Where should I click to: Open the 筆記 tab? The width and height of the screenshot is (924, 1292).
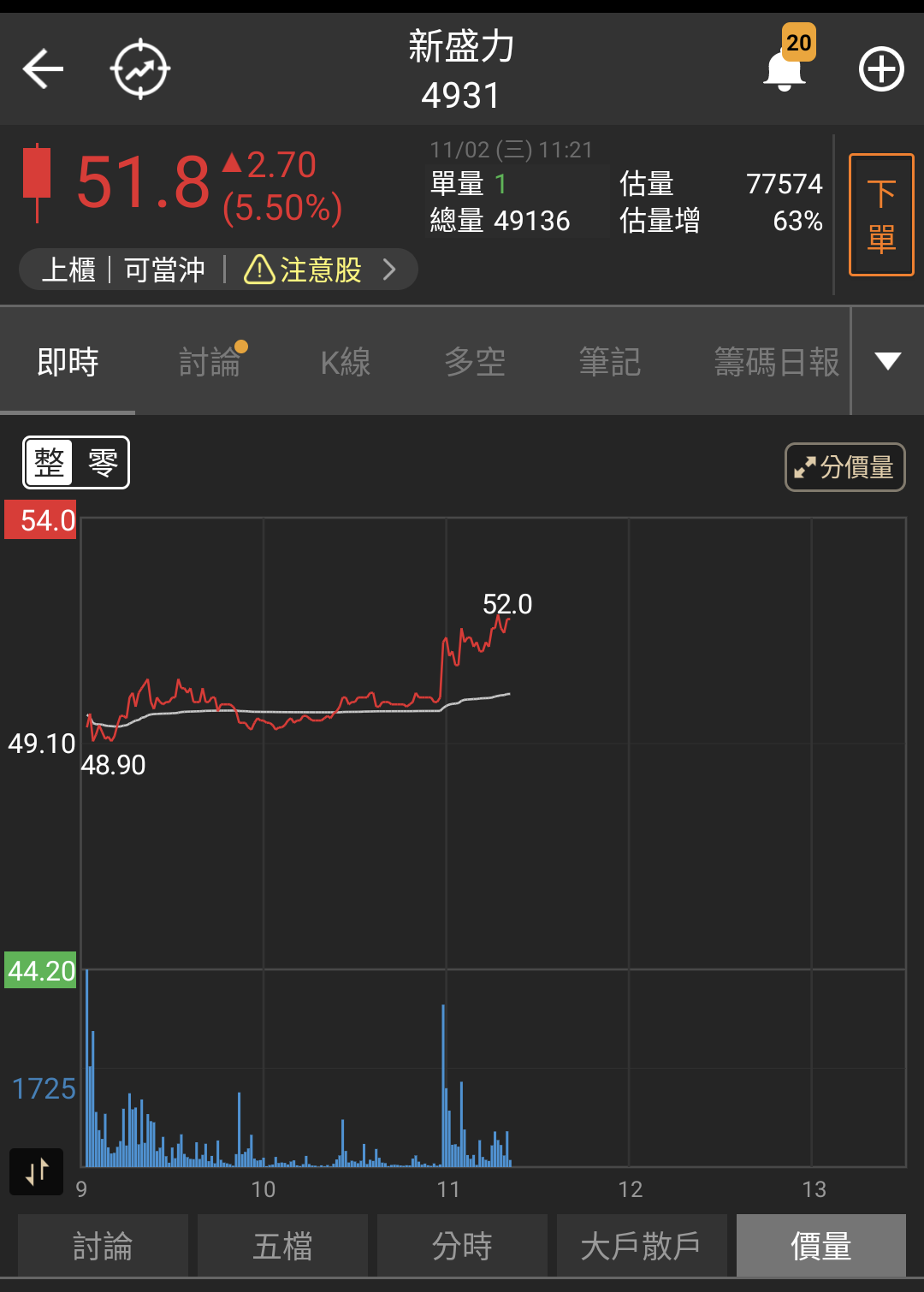(610, 362)
